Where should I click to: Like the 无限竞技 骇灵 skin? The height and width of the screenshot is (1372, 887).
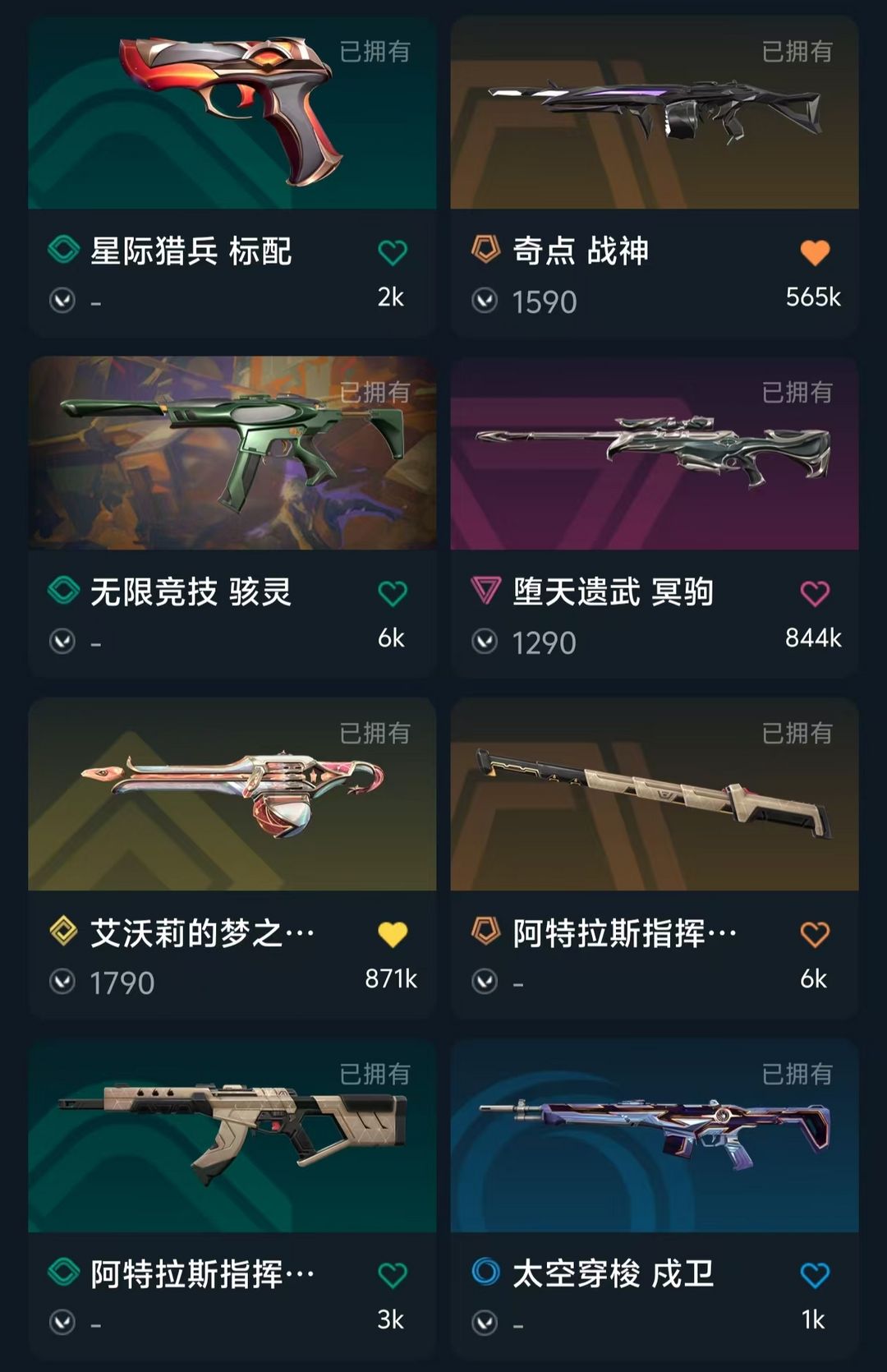point(393,593)
